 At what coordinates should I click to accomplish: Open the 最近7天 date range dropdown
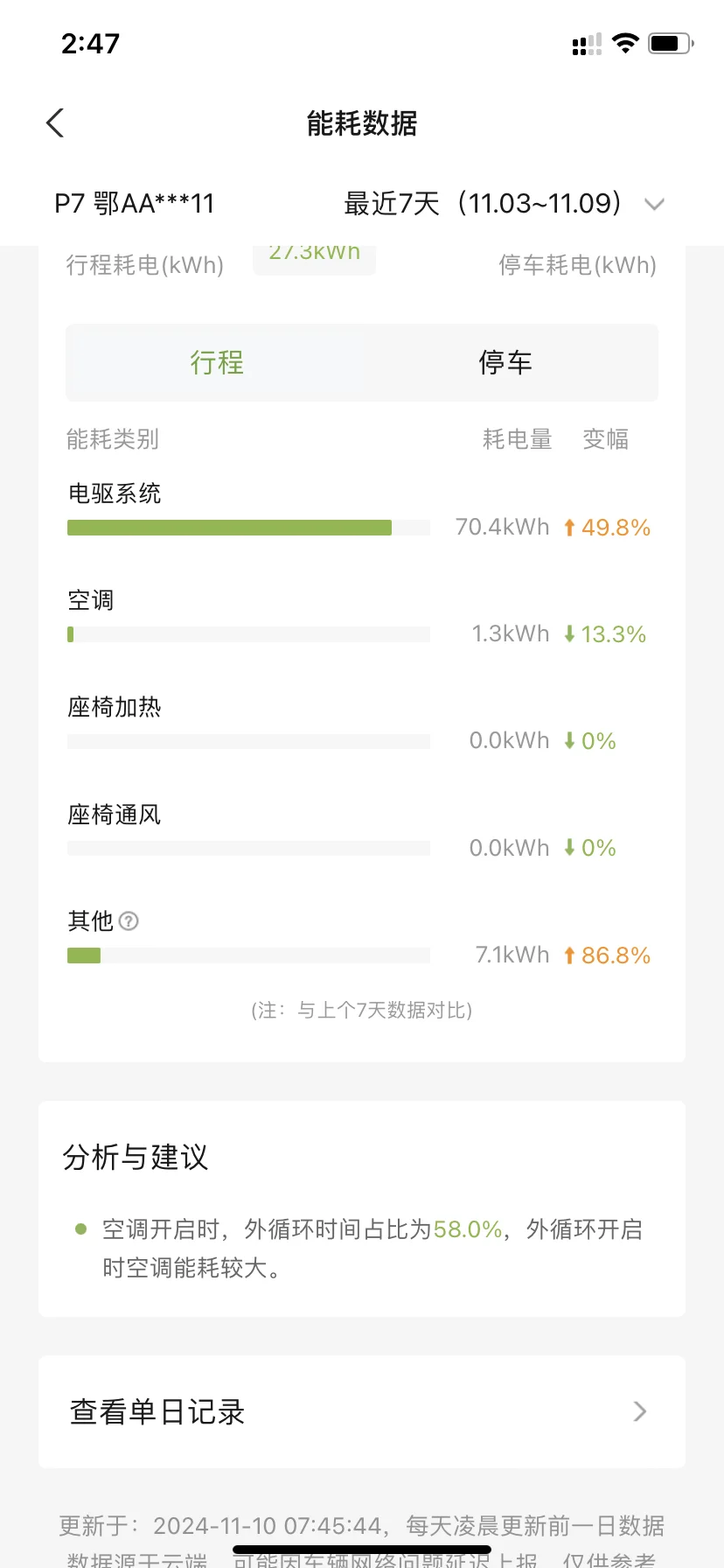[504, 204]
